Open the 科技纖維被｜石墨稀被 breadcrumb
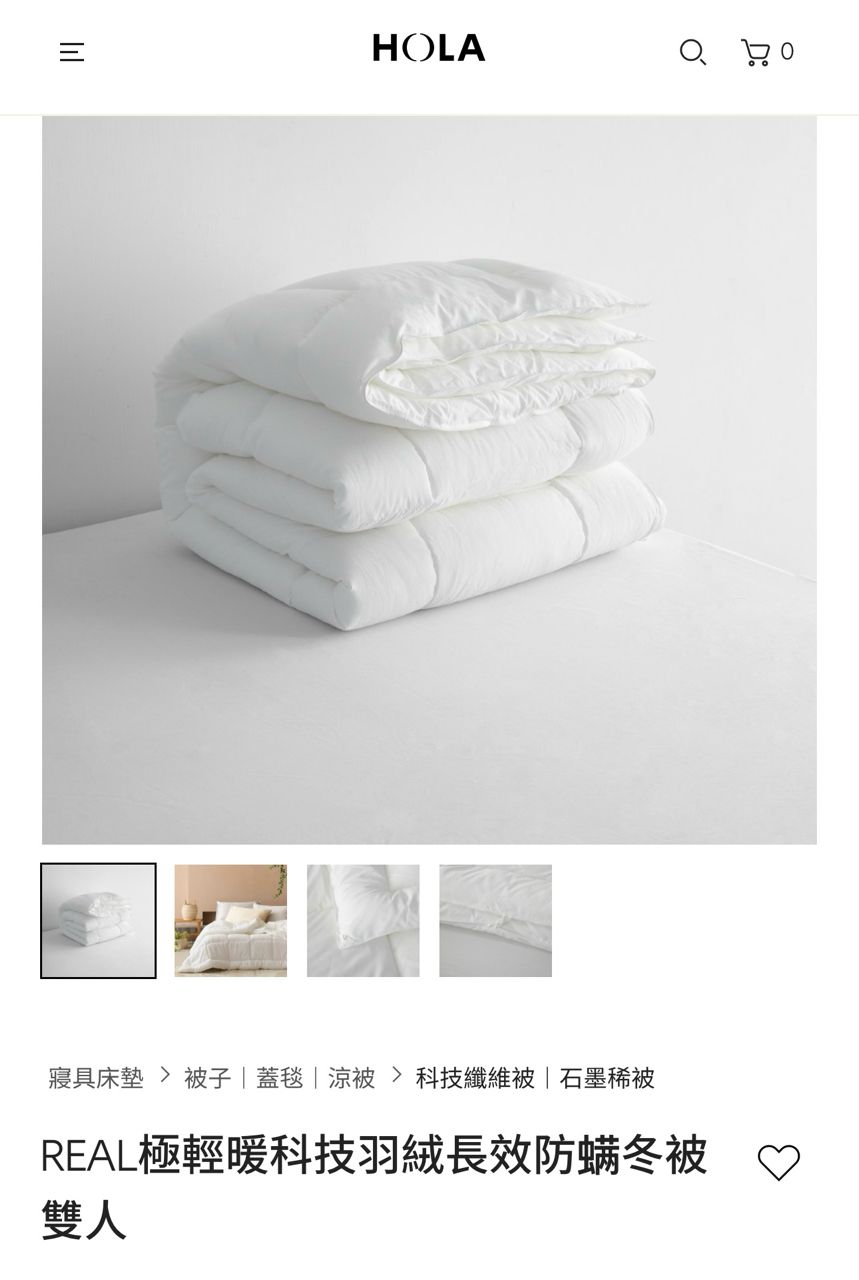 click(535, 1077)
